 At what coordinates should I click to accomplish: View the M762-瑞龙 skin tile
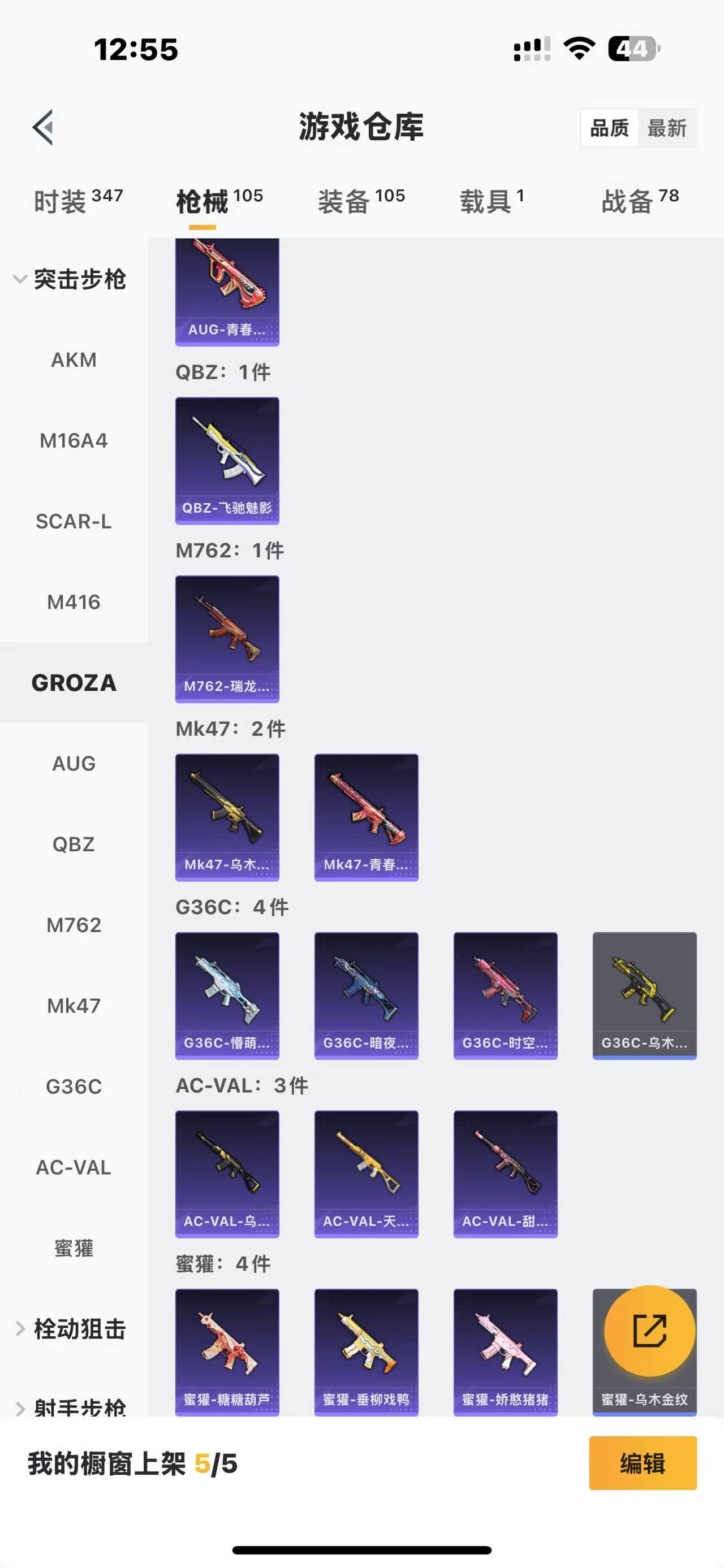click(227, 639)
